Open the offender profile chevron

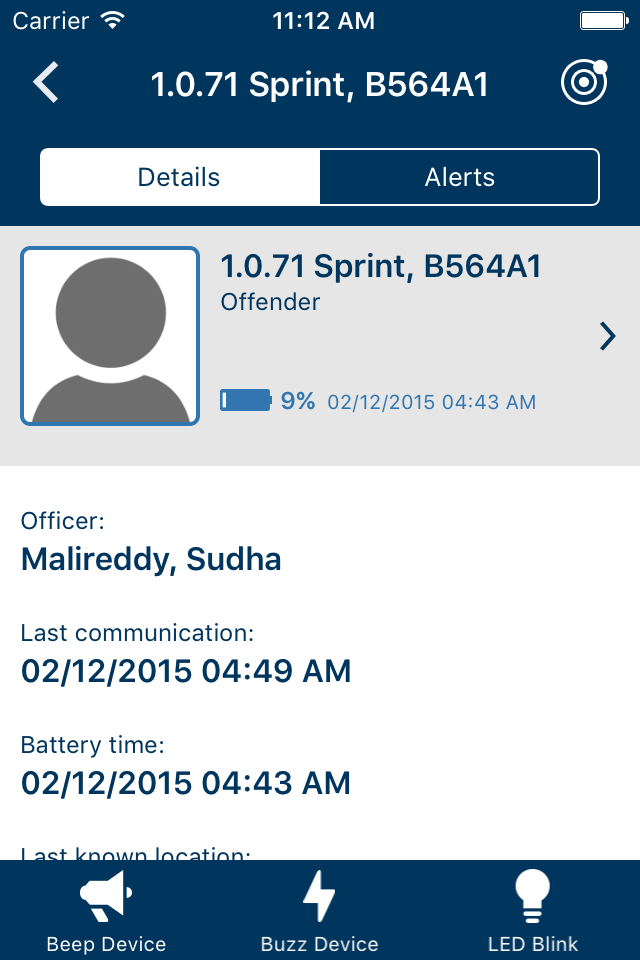tap(607, 337)
